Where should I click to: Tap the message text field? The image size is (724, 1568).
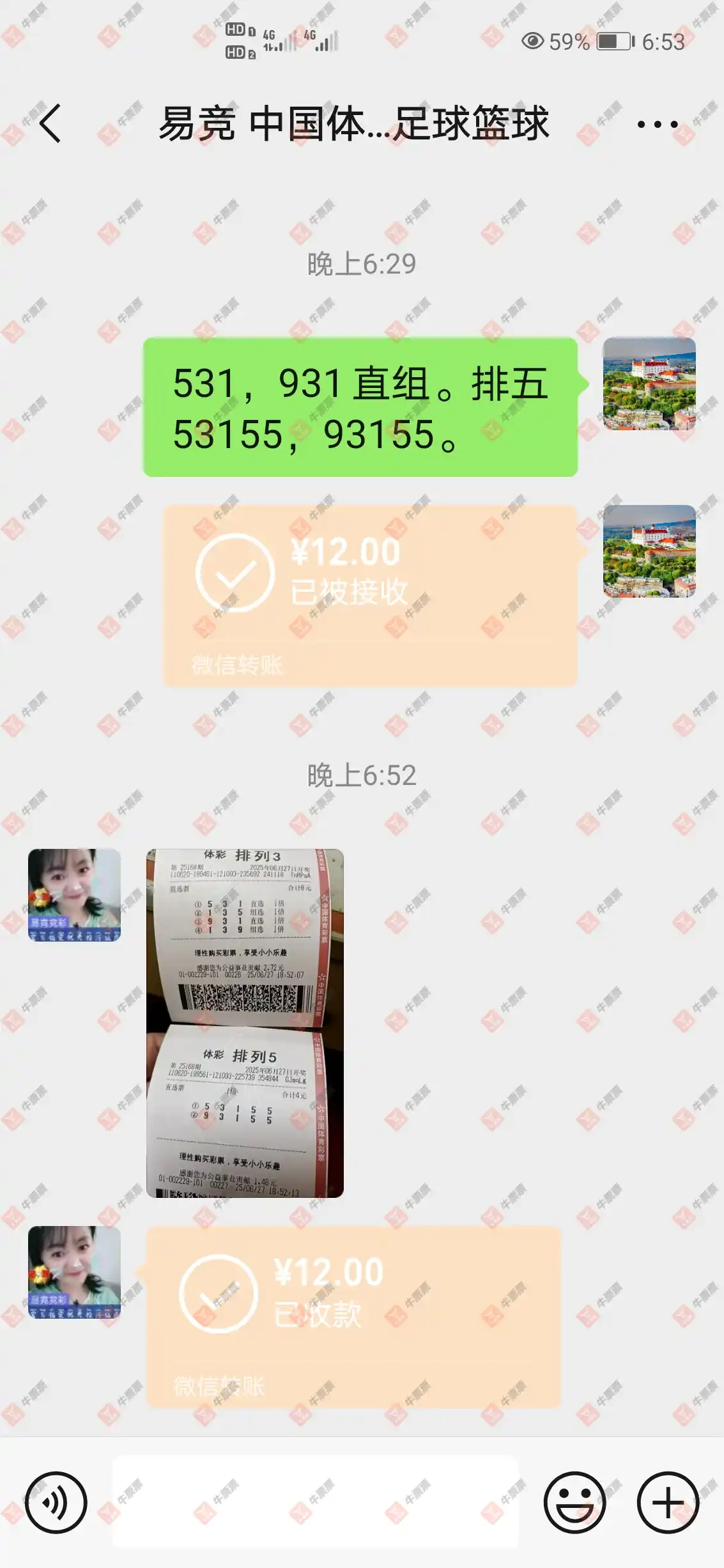pos(316,1502)
